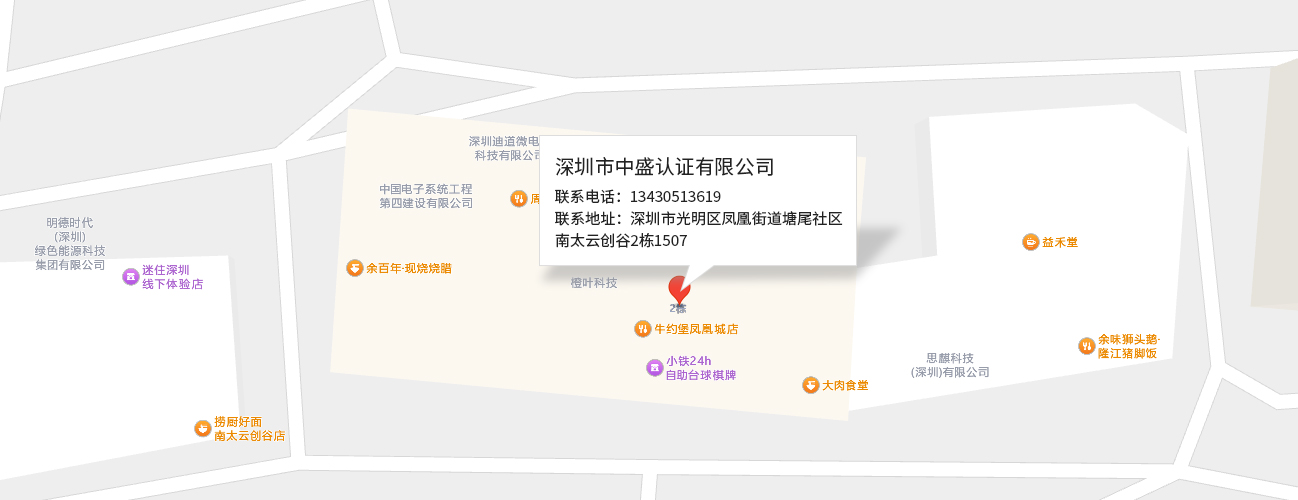The height and width of the screenshot is (500, 1298).
Task: Open the 大肉食堂 restaurant marker
Action: point(811,385)
